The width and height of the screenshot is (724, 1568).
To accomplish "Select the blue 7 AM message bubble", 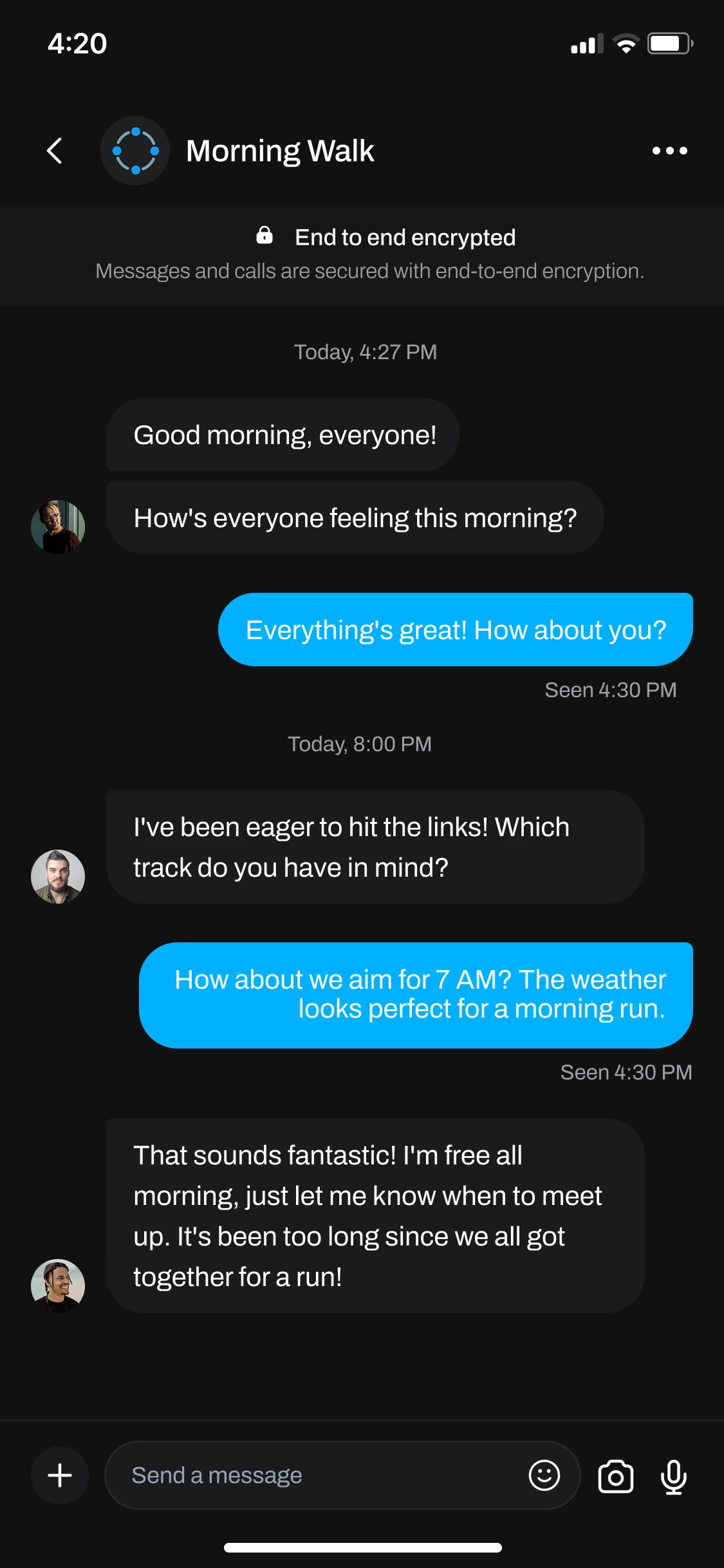I will point(416,994).
